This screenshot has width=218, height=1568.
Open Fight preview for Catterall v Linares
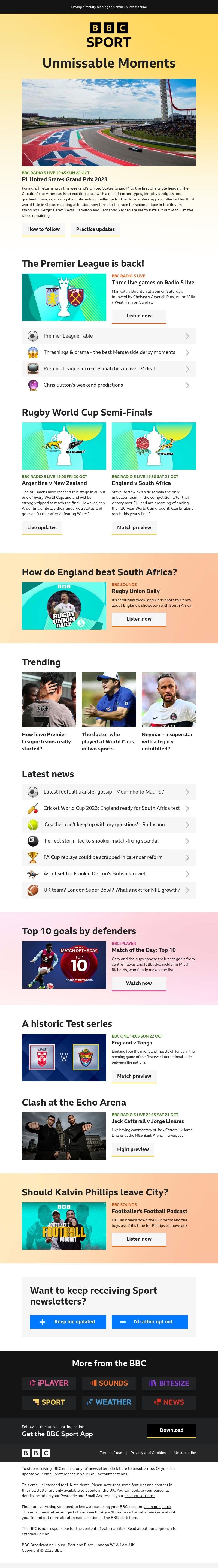[x=133, y=1149]
